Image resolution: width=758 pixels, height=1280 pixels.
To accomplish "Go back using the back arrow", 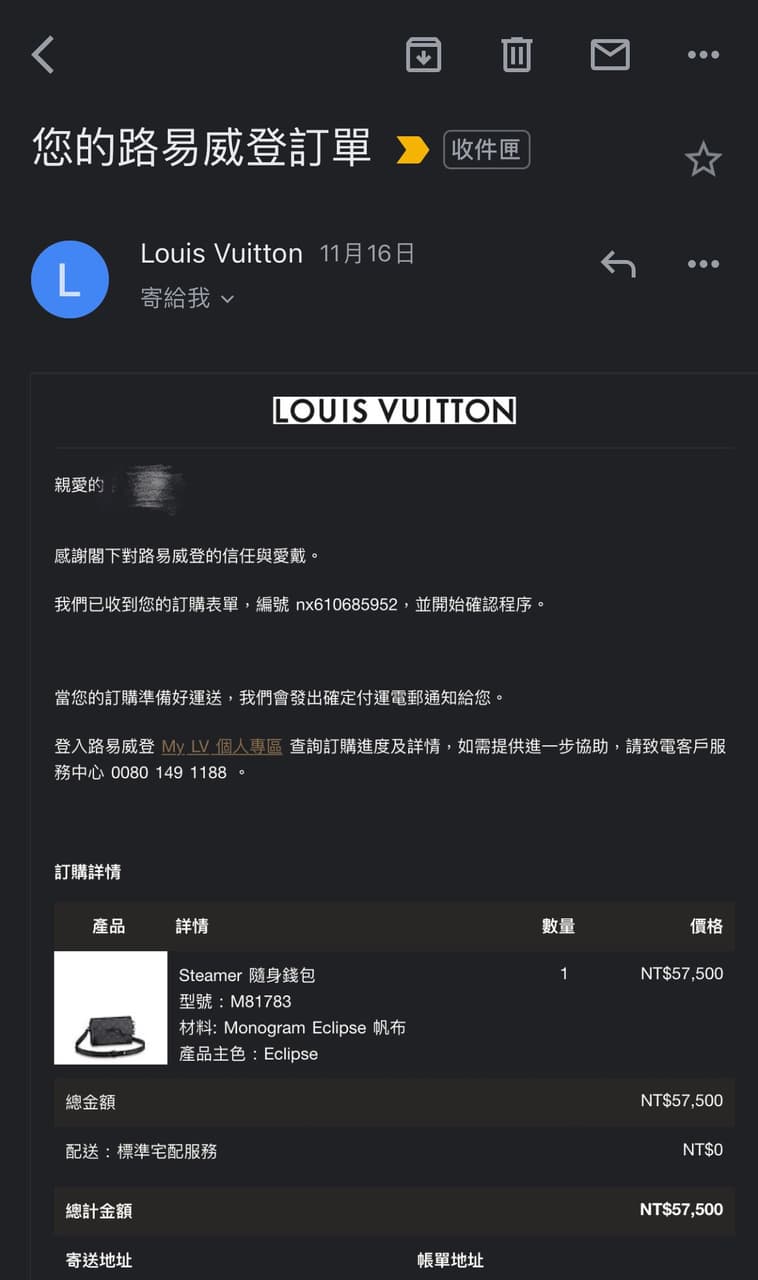I will coord(42,56).
